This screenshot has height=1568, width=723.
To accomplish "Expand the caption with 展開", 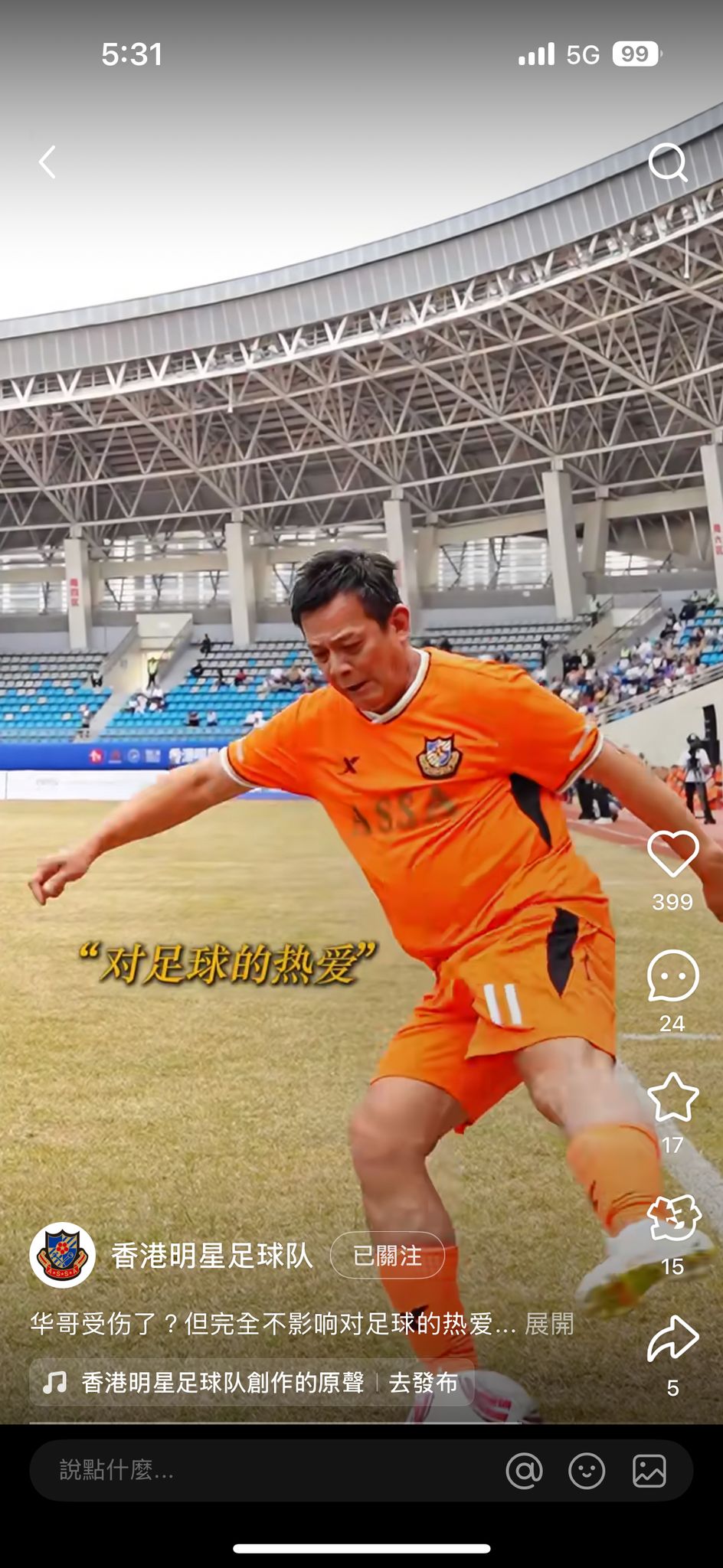I will [548, 1324].
